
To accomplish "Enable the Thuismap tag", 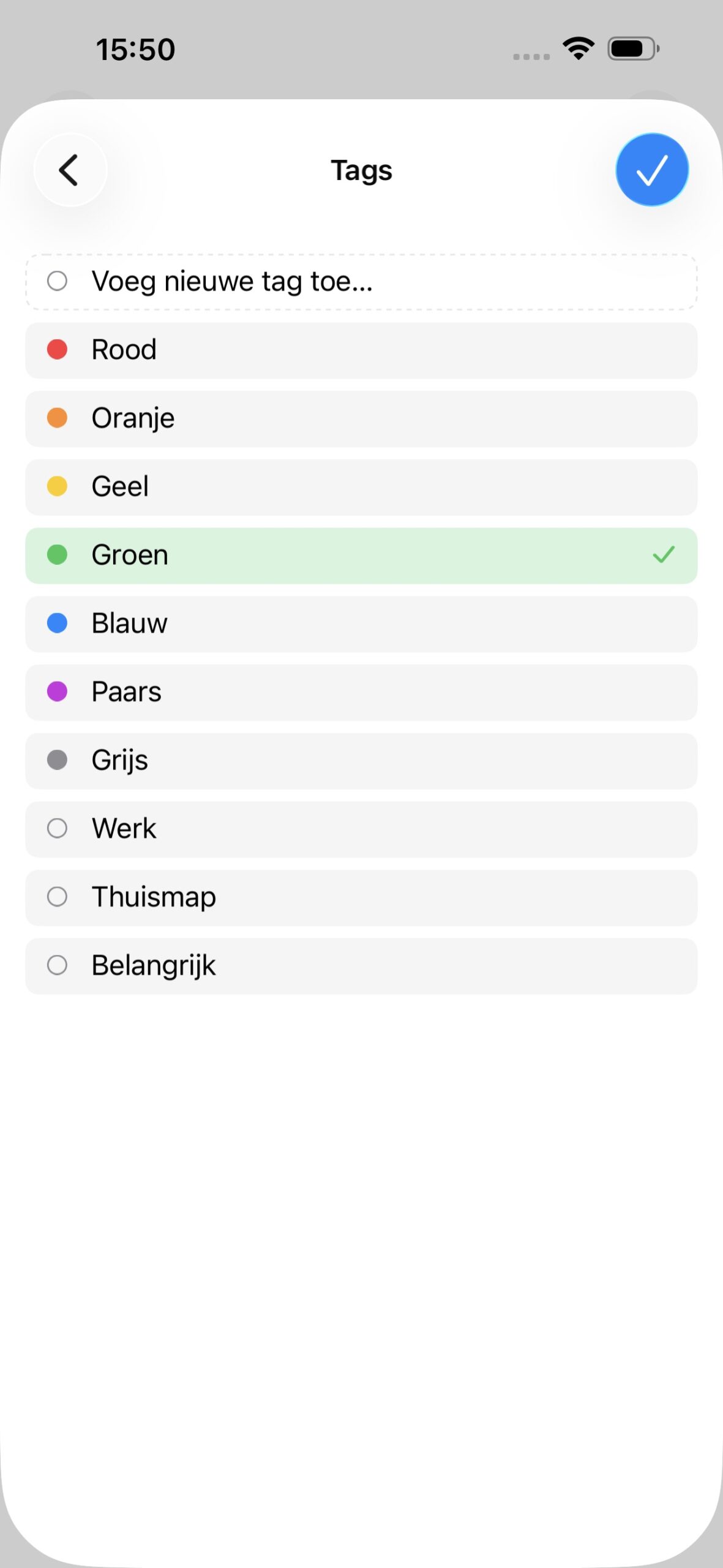I will tap(58, 897).
